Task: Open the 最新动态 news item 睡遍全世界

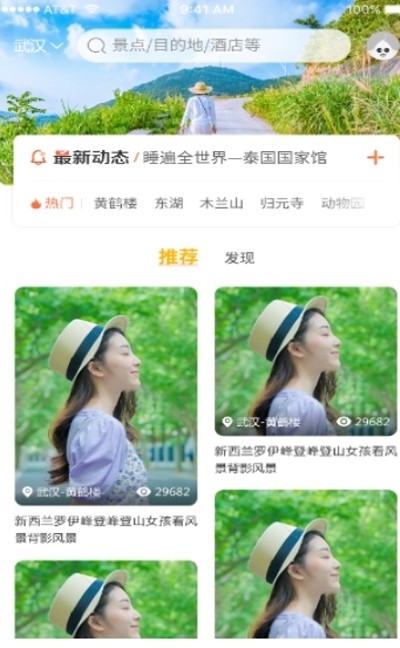Action: click(235, 157)
